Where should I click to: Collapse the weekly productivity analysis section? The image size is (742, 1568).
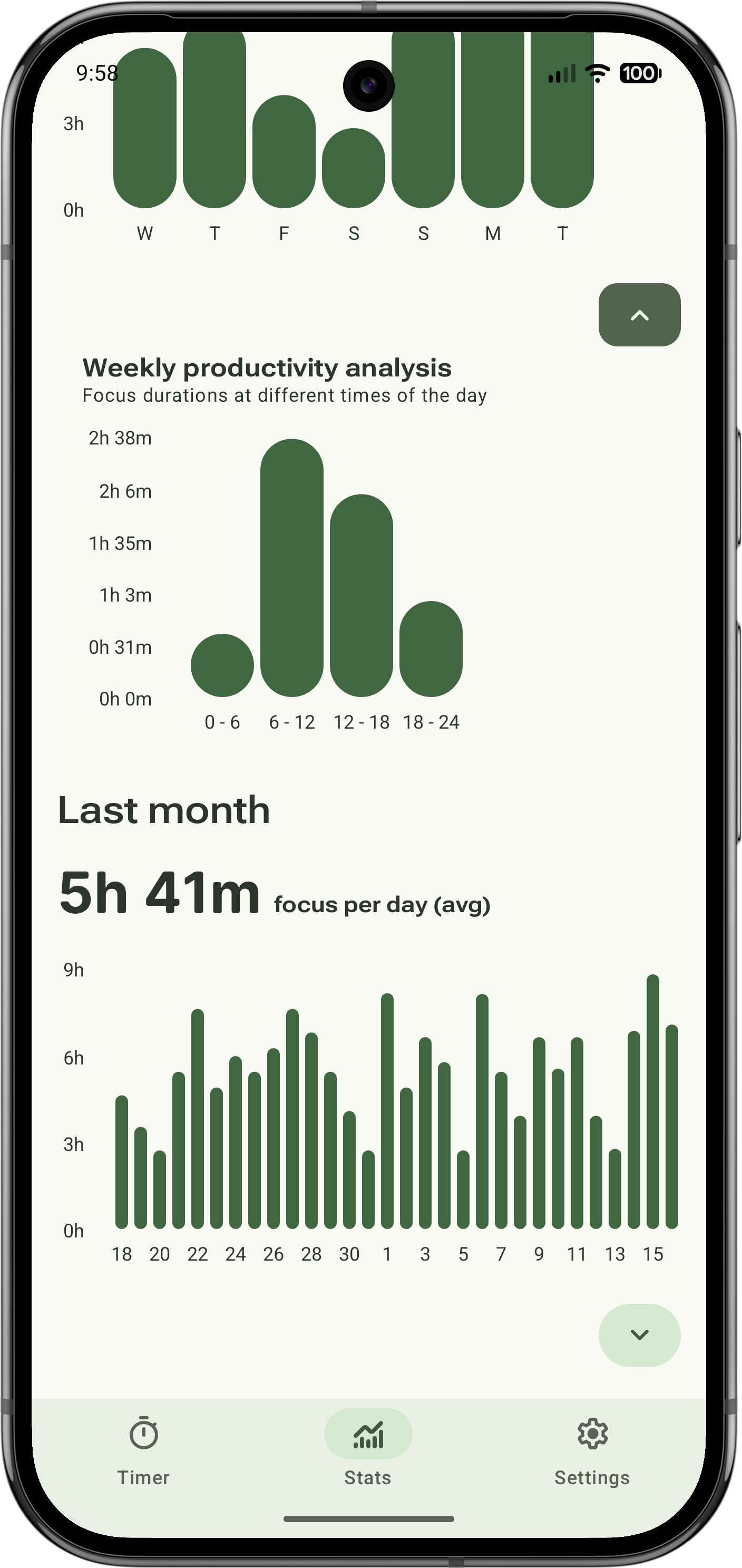(x=639, y=315)
